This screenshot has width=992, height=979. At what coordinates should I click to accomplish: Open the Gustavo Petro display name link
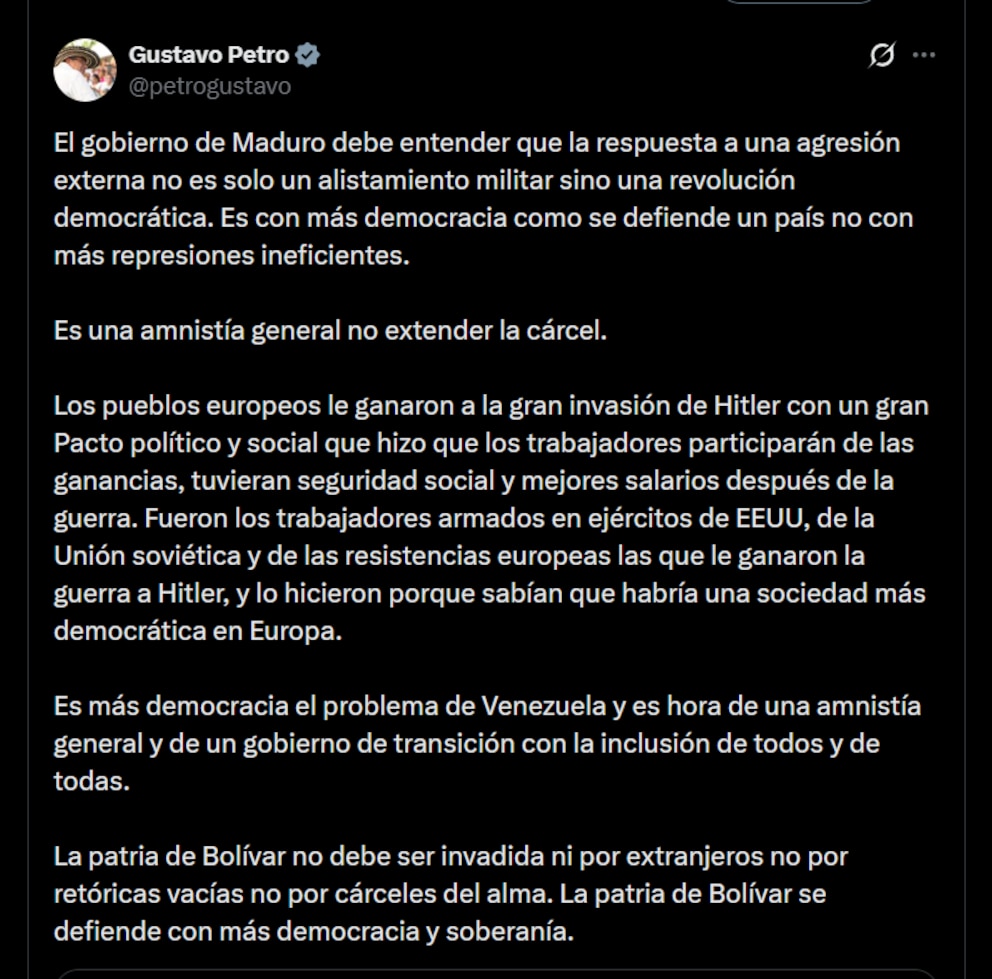(x=208, y=55)
